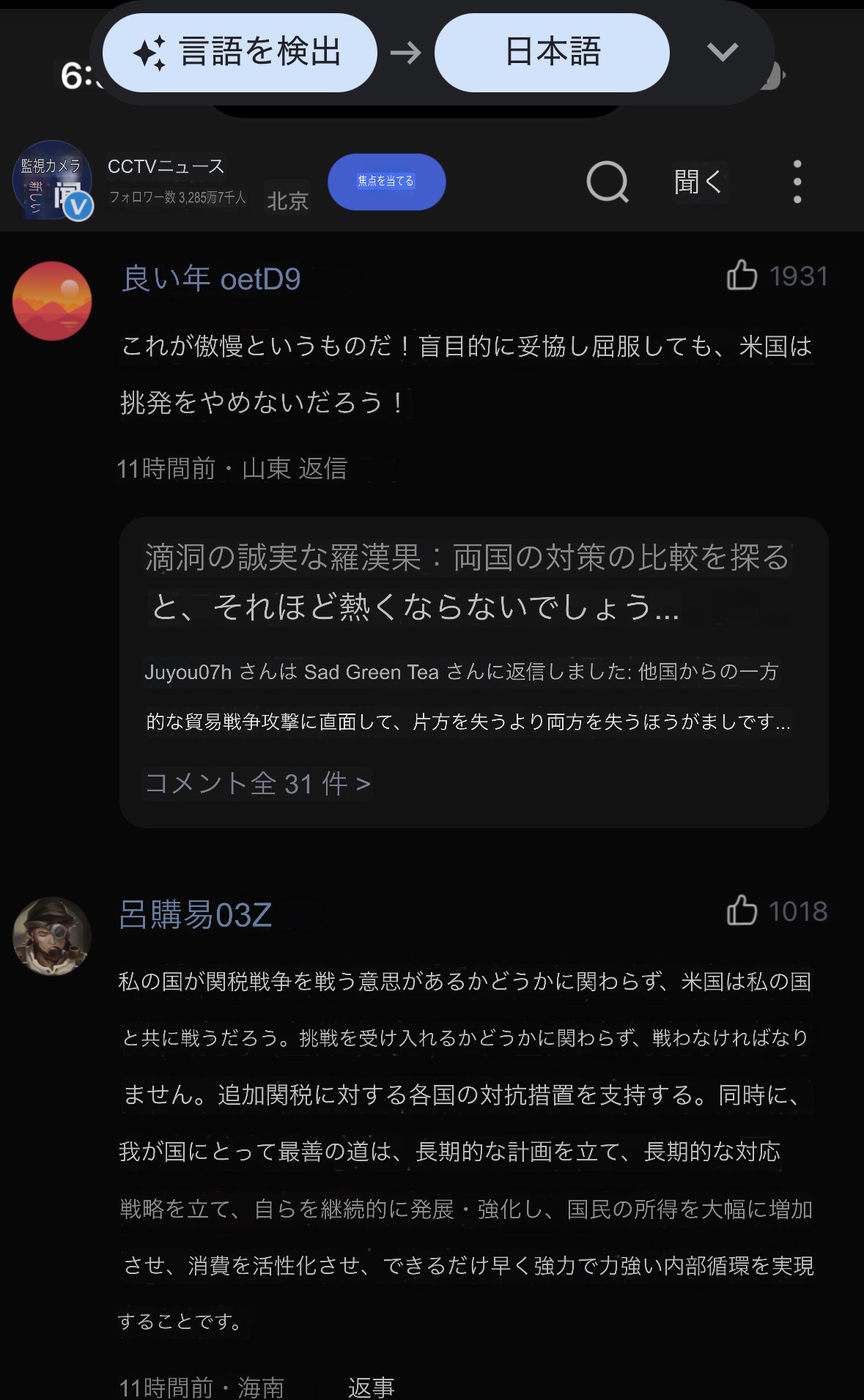Follow the CCTVニュース account

coord(386,182)
